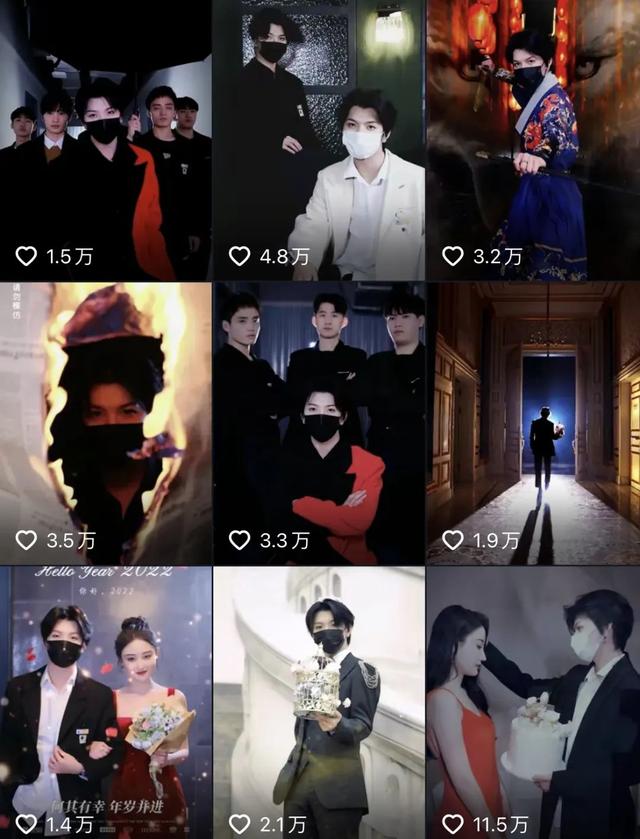Play the video showing 4.8万 likes
This screenshot has height=839, width=640.
[x=319, y=140]
